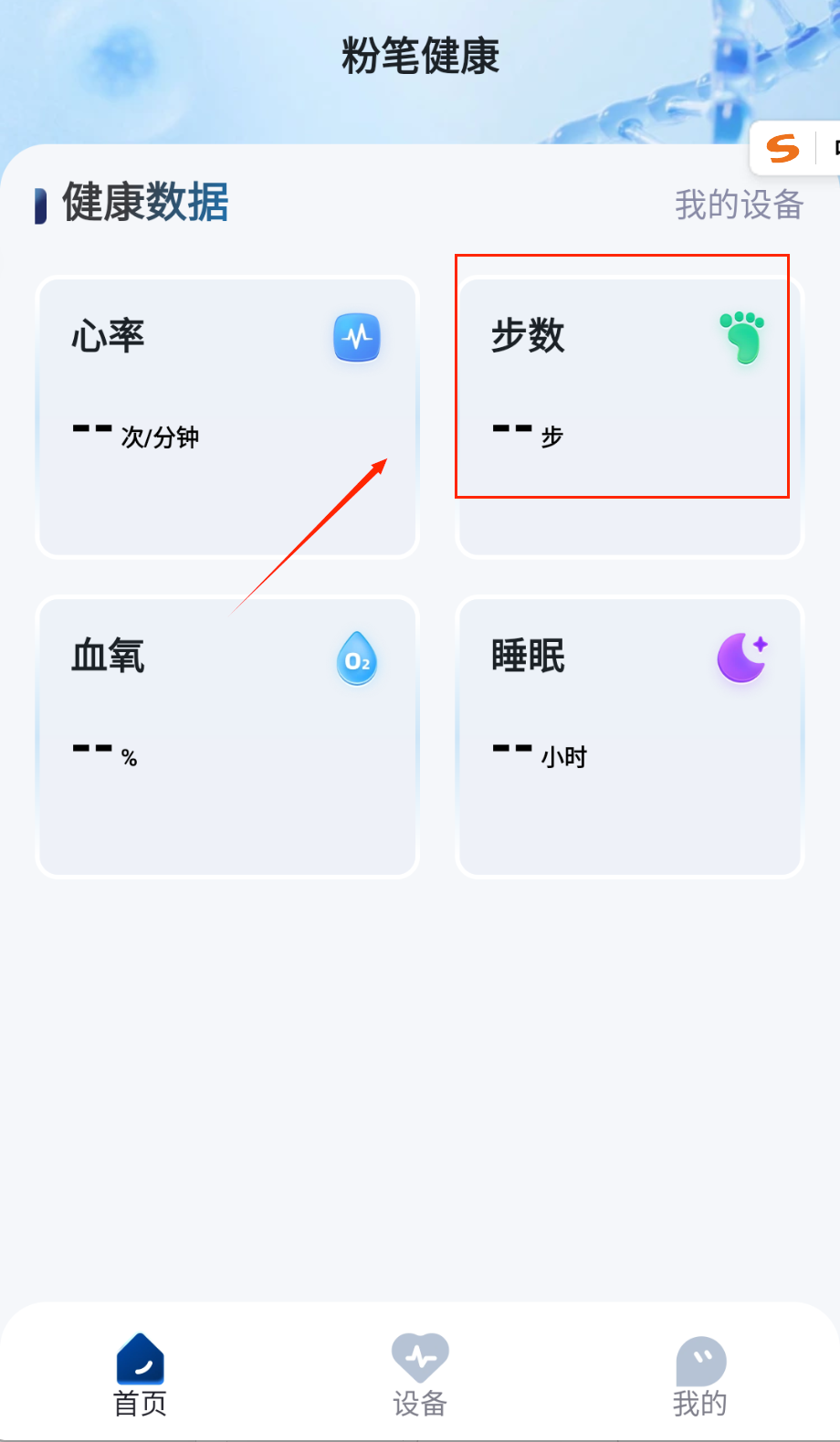Open the 我的 tab
This screenshot has width=840, height=1442.
[x=700, y=1375]
